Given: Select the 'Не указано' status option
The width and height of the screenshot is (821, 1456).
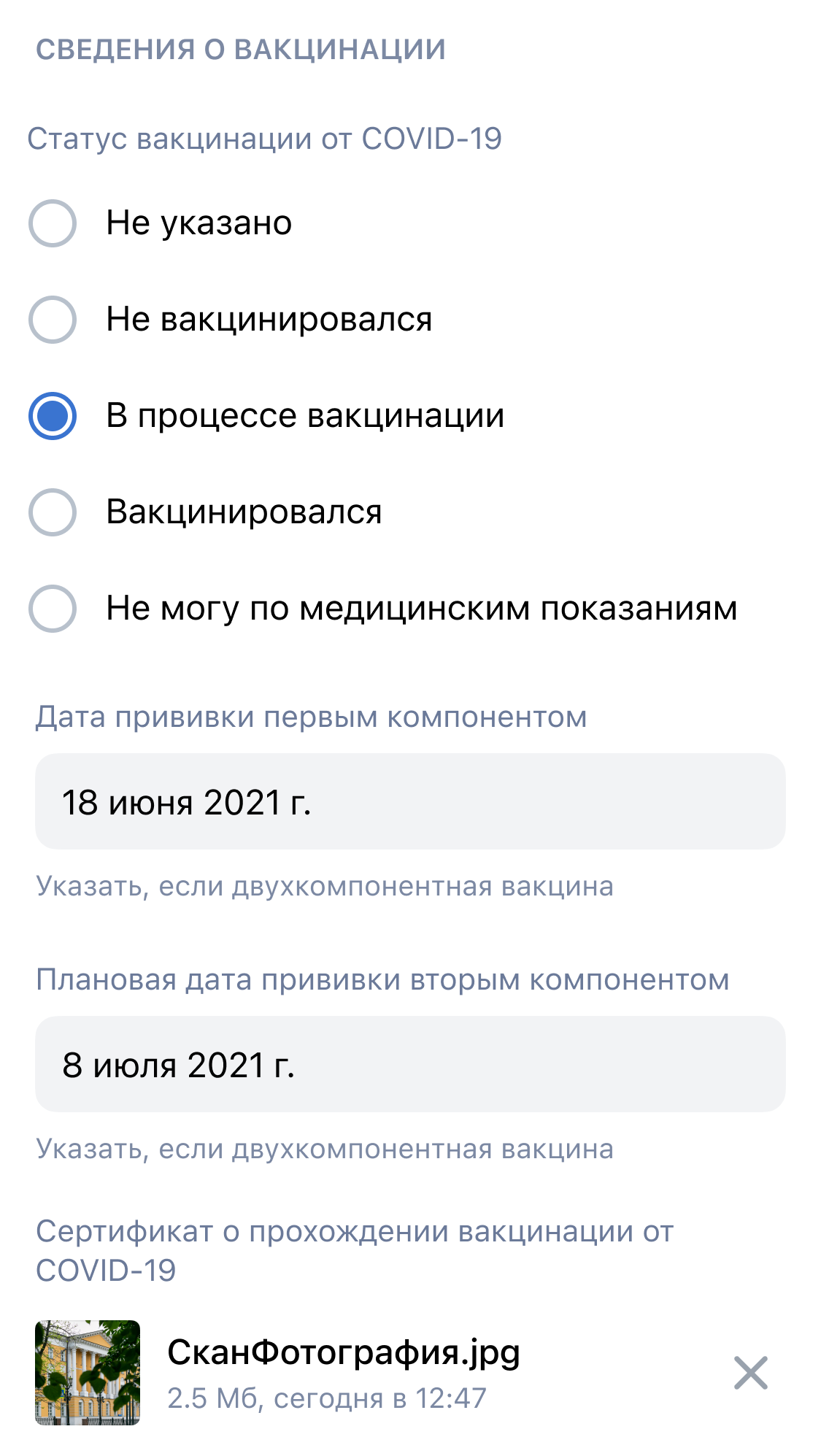Looking at the screenshot, I should tap(53, 223).
